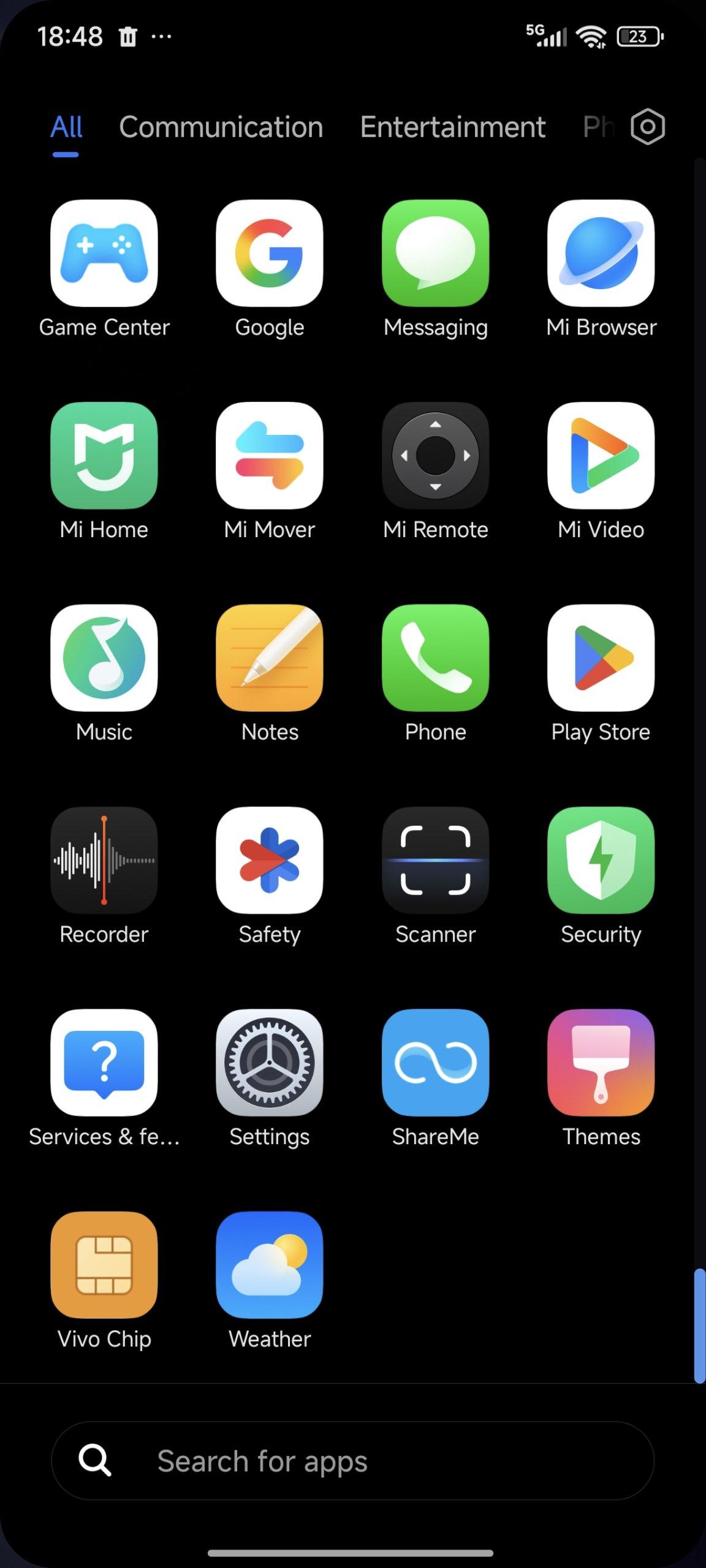Screen dimensions: 706x1568
Task: Open the Recorder app
Action: click(x=104, y=859)
